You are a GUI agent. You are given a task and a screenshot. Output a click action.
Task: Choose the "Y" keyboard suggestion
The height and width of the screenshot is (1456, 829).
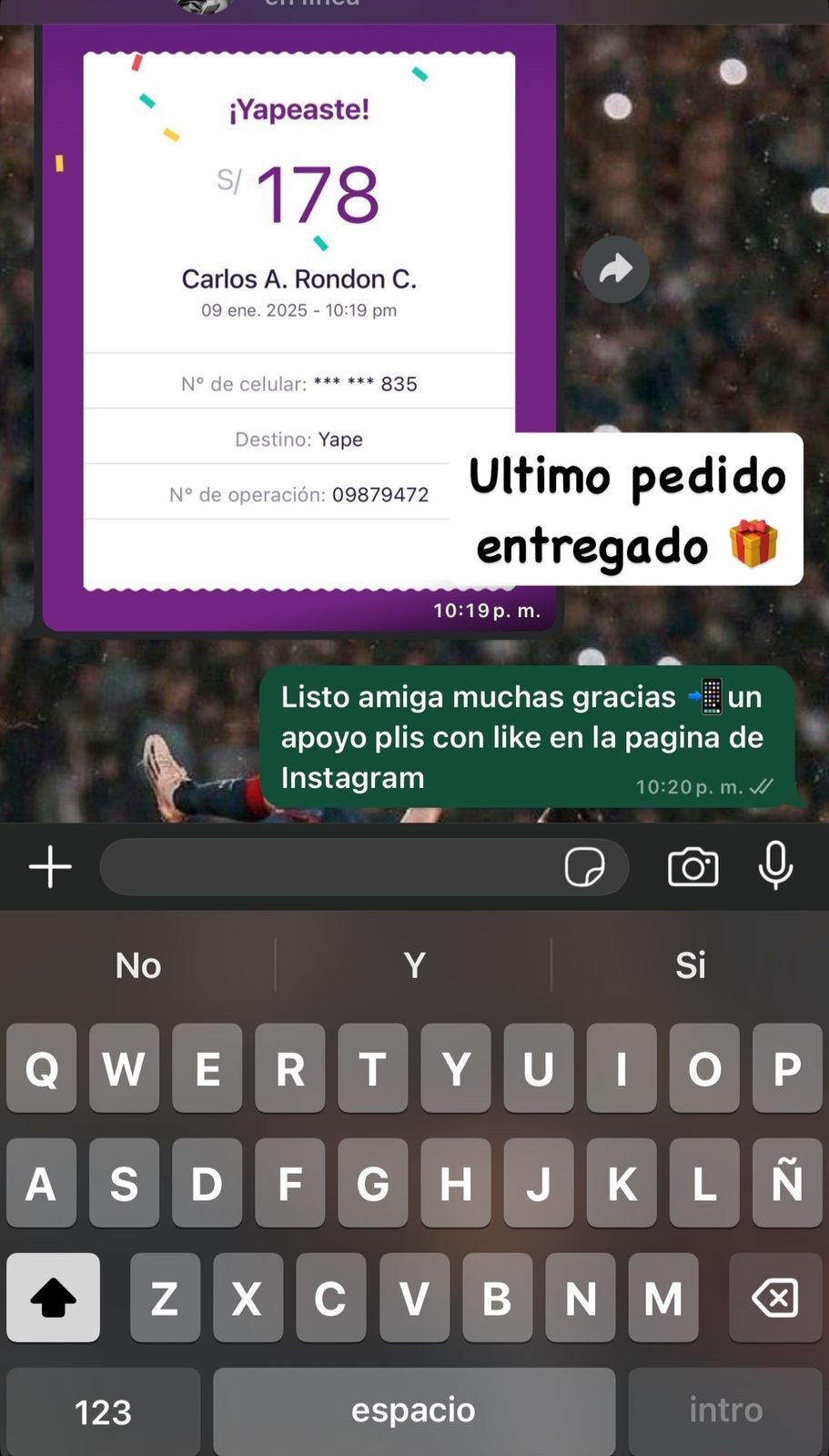414,966
